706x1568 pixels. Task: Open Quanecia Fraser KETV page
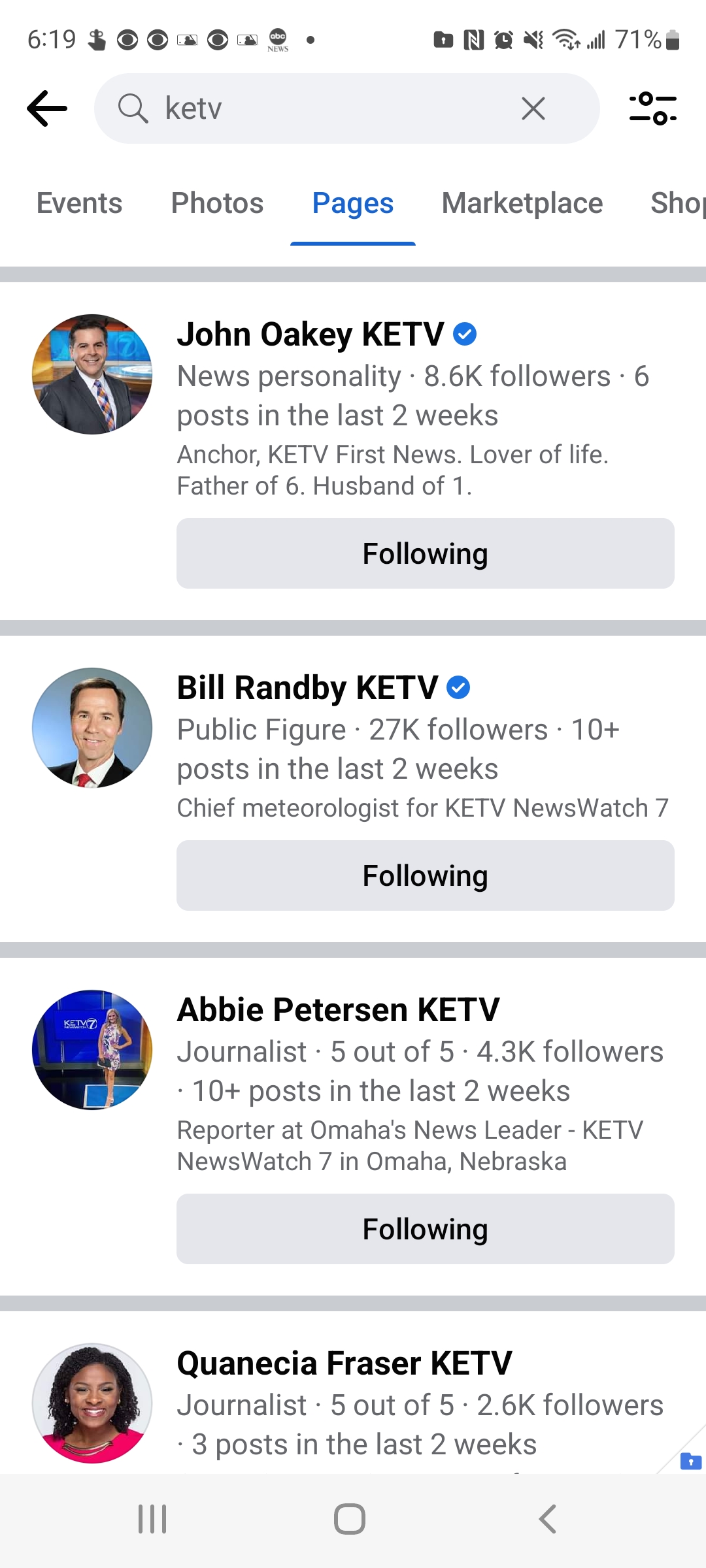click(344, 1364)
